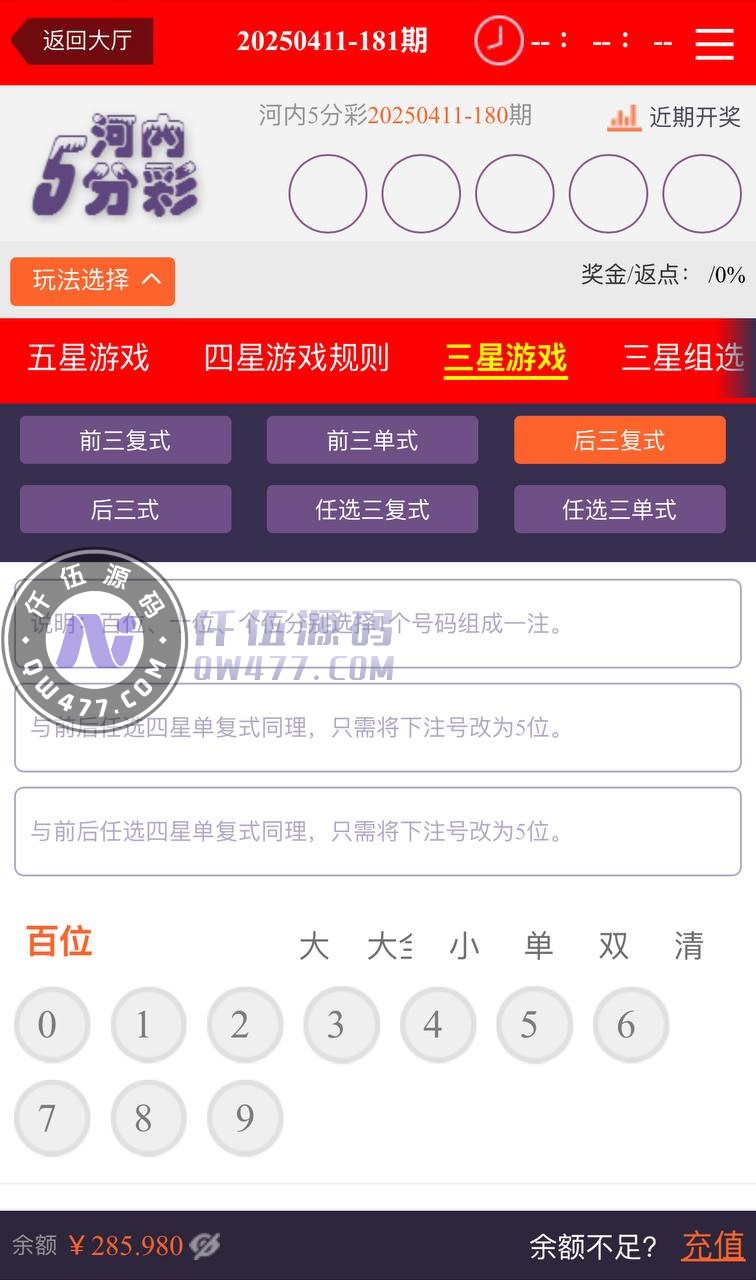Select 双 quick filter for 百位

point(613,945)
